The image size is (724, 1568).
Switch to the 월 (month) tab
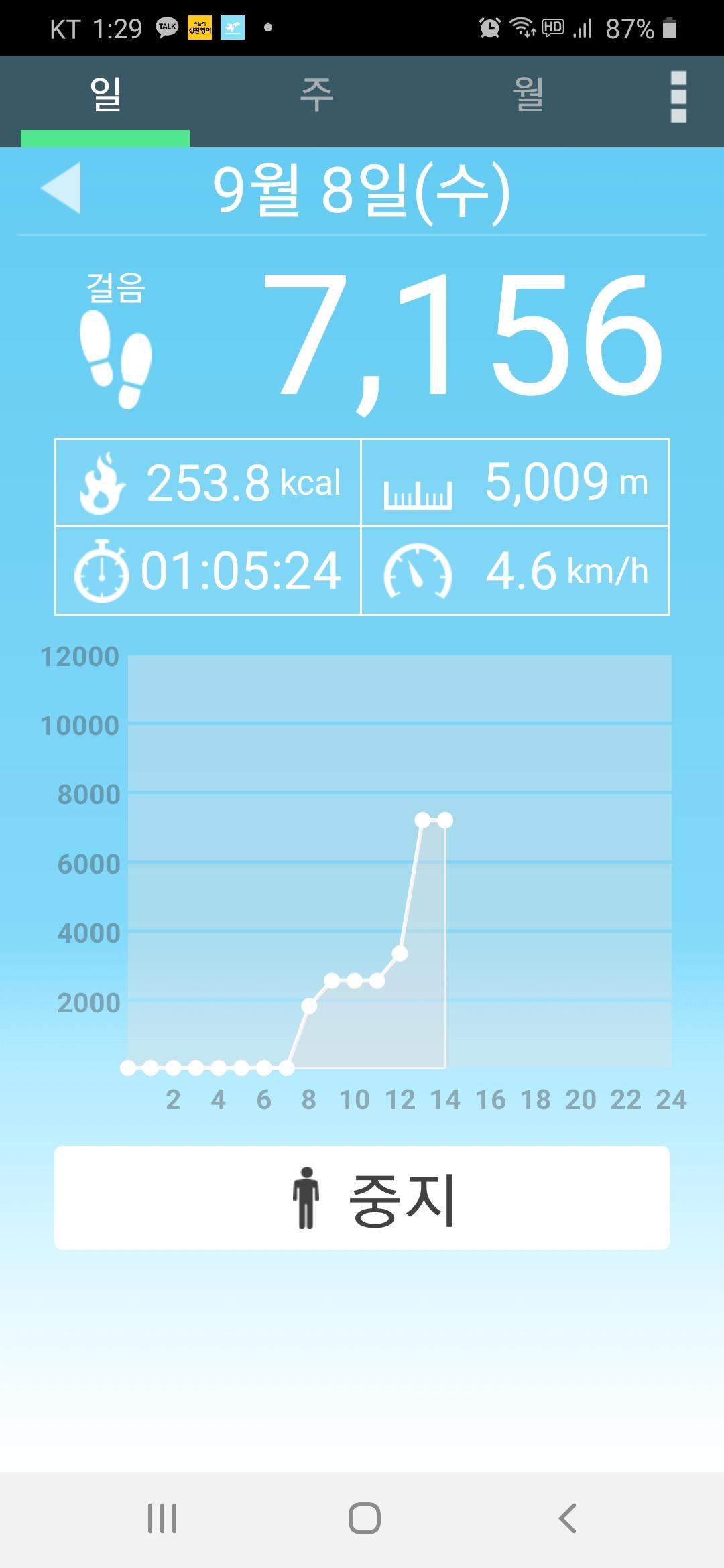(528, 94)
